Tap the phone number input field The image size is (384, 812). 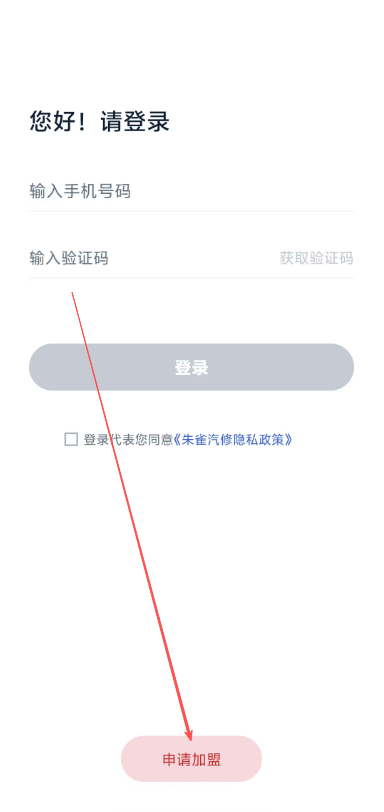click(191, 192)
